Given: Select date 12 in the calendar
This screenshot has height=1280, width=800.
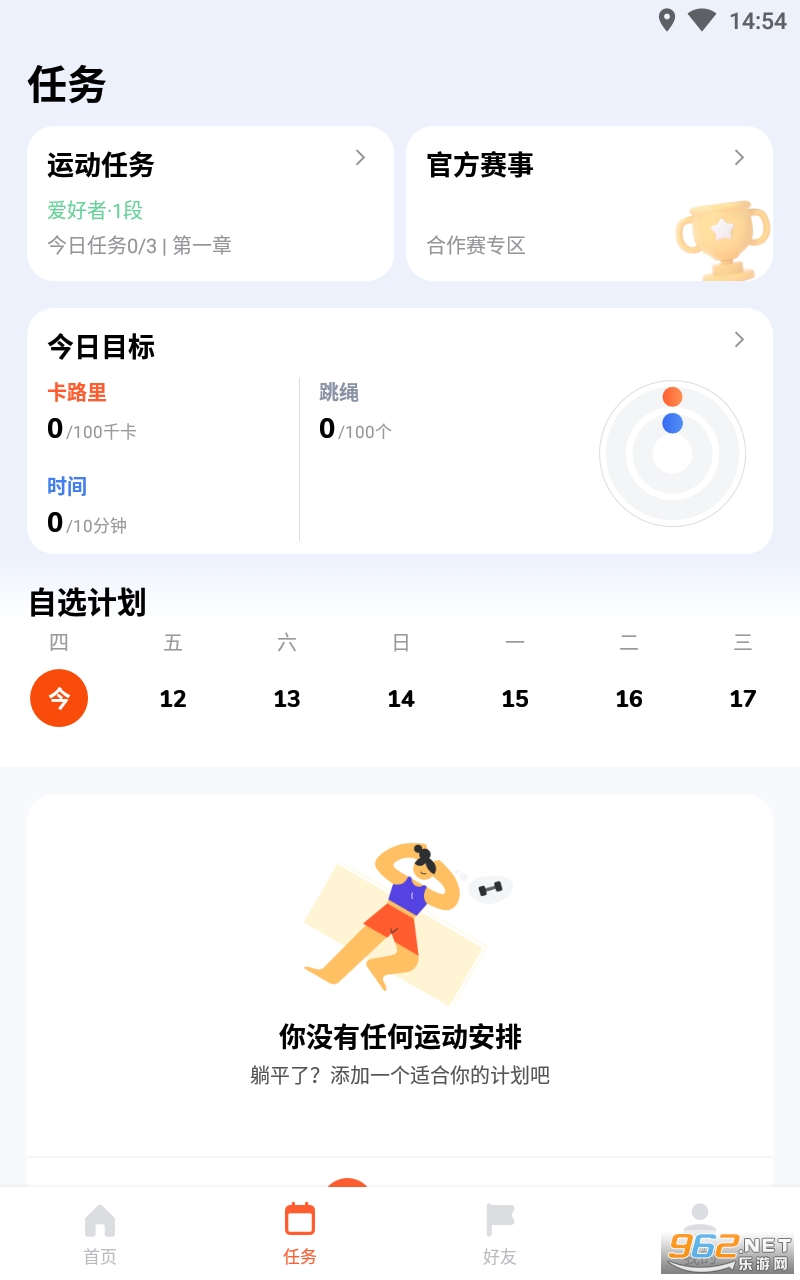Looking at the screenshot, I should click(x=173, y=699).
